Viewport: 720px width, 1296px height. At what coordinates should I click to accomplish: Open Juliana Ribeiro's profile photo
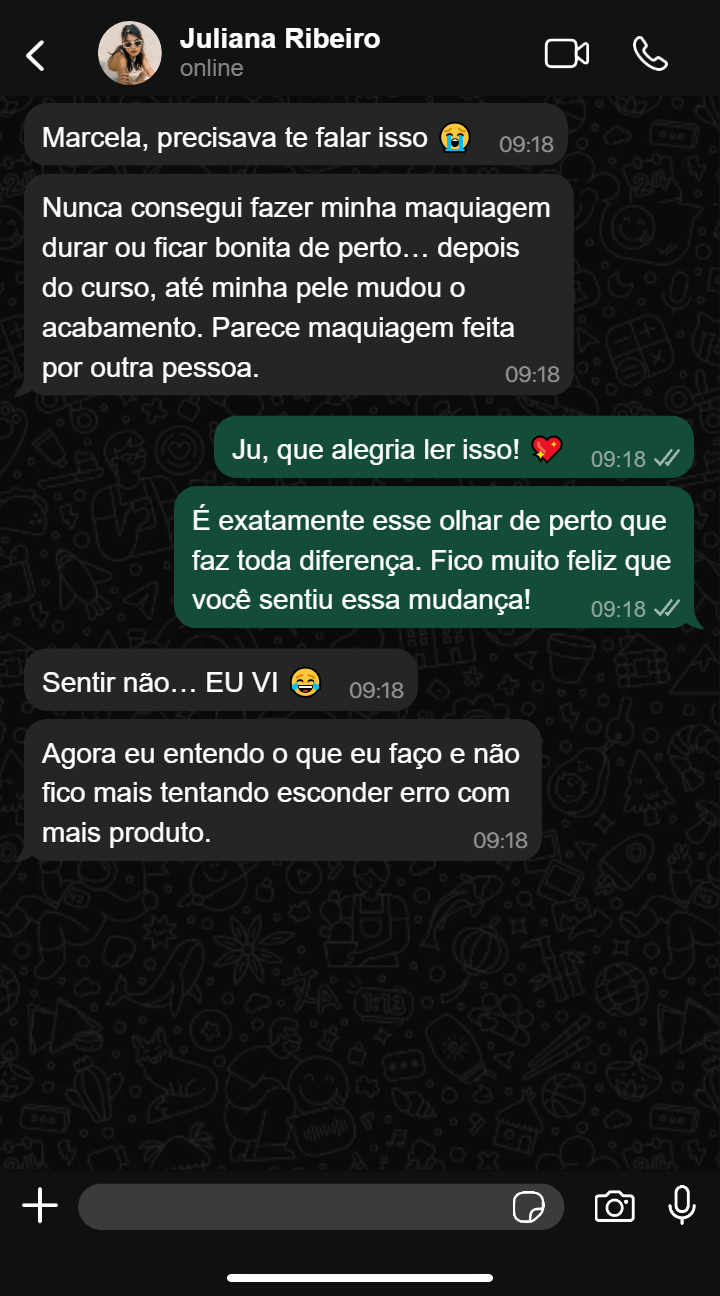click(130, 53)
